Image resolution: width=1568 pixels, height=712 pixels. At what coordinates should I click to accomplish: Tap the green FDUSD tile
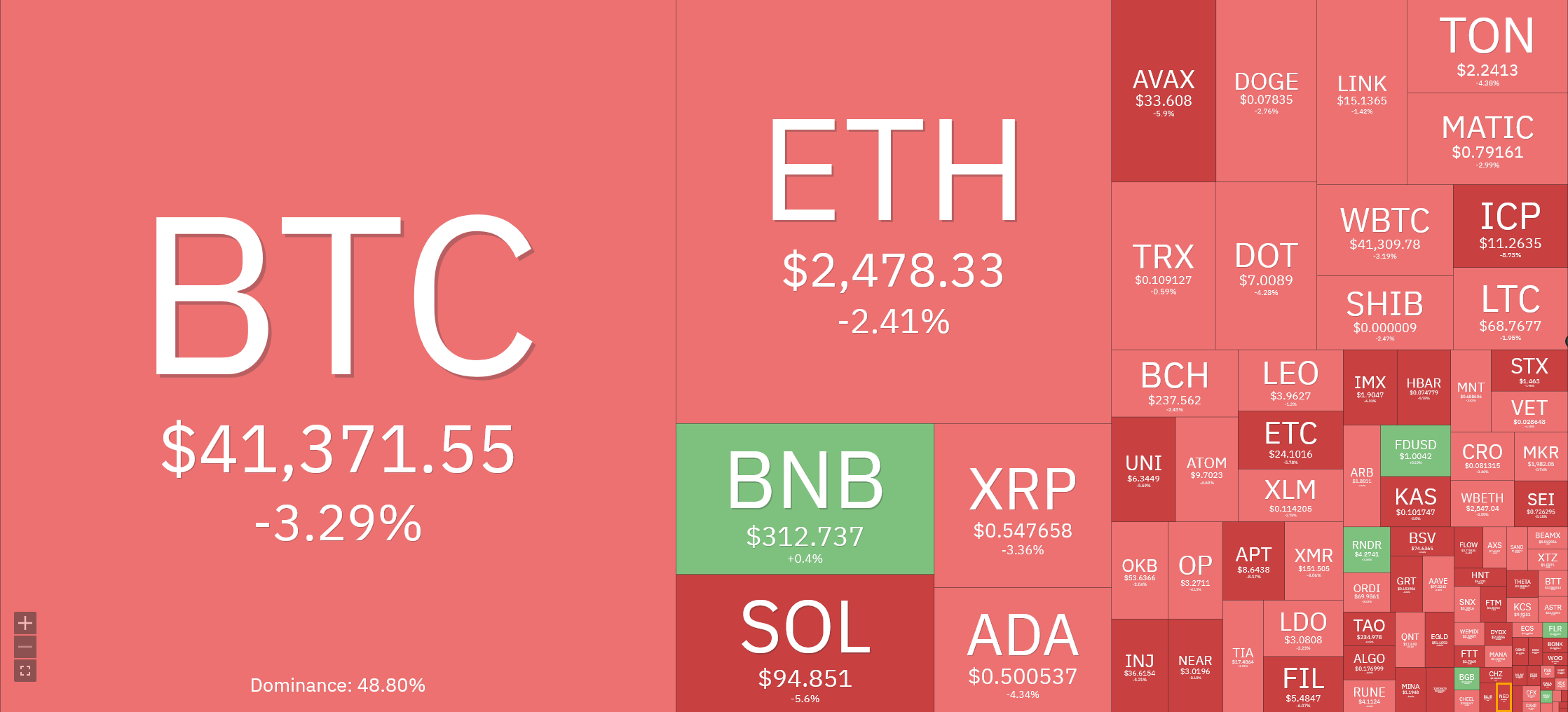click(1415, 451)
